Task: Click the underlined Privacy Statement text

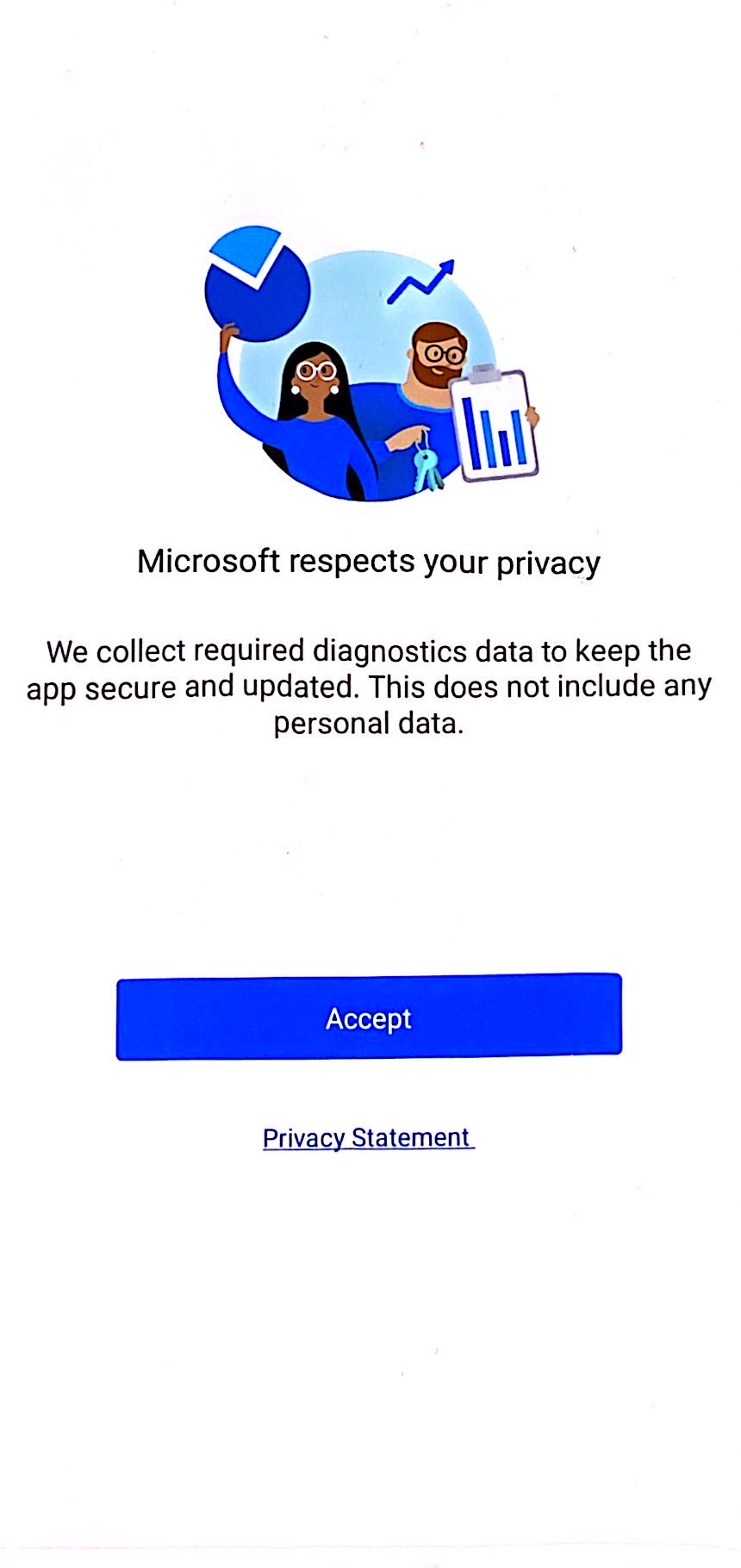Action: [x=369, y=1137]
